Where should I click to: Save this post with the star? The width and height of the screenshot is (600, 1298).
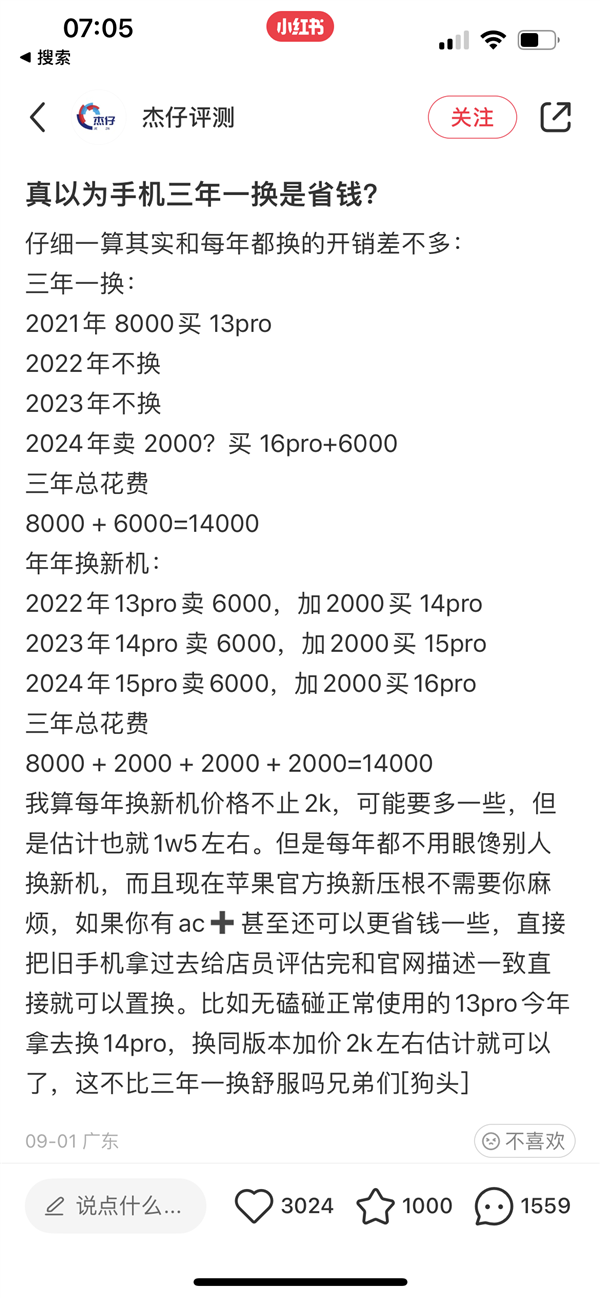point(376,1206)
